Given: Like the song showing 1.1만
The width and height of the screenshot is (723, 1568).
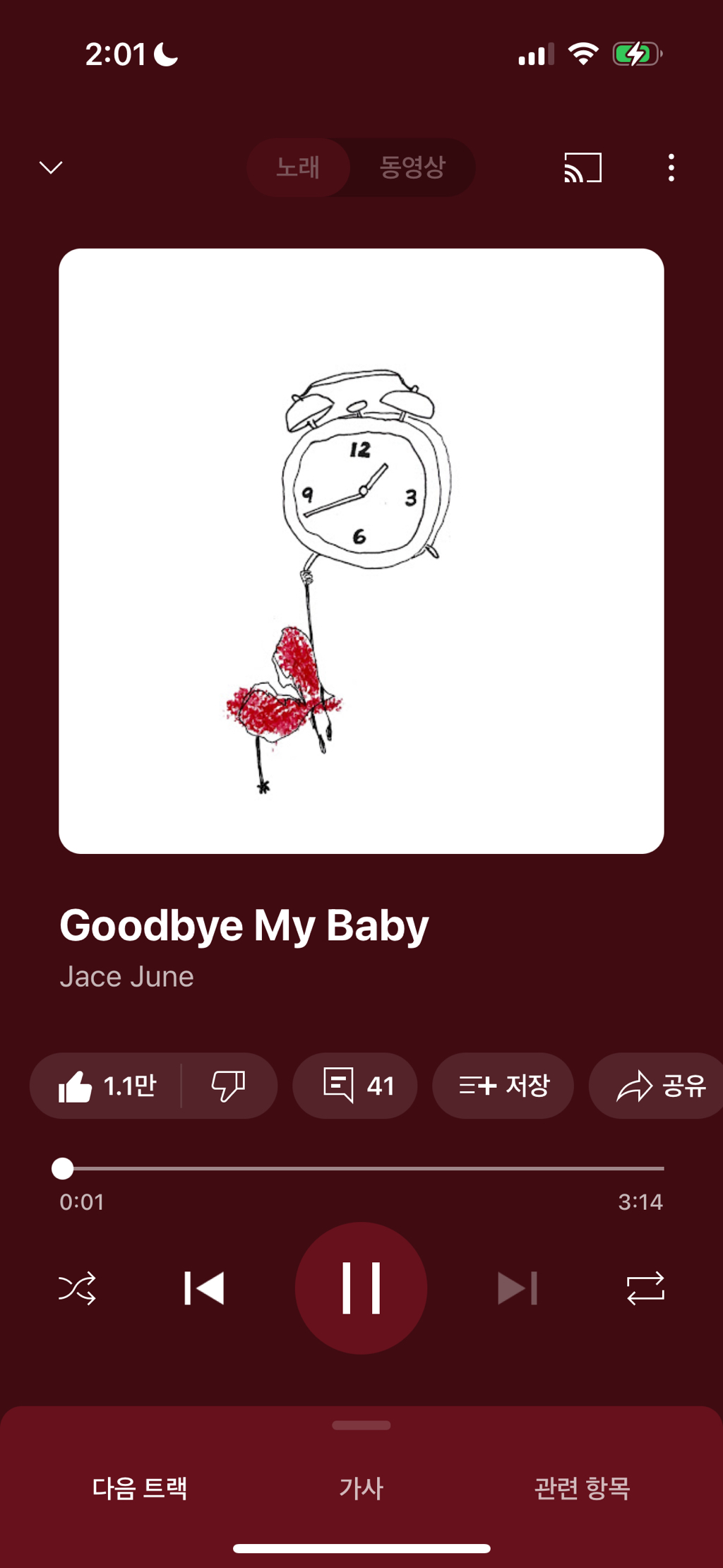Looking at the screenshot, I should click(109, 1086).
